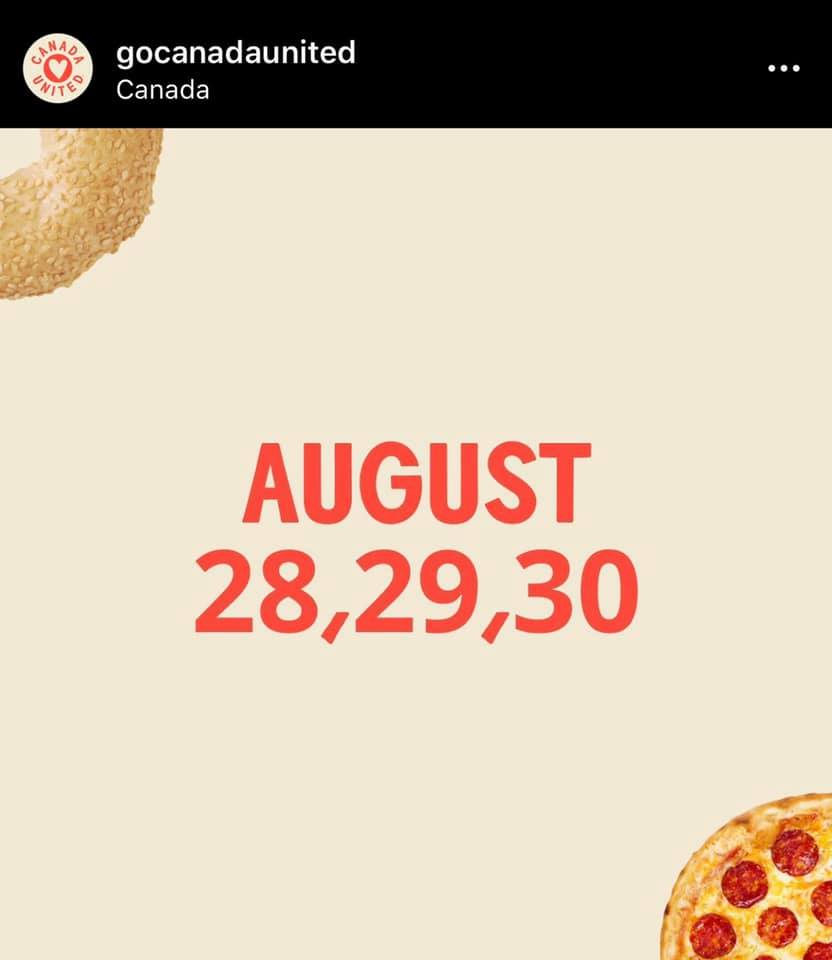Open the gocanadaunited profile picture
Viewport: 832px width, 960px height.
pos(57,69)
